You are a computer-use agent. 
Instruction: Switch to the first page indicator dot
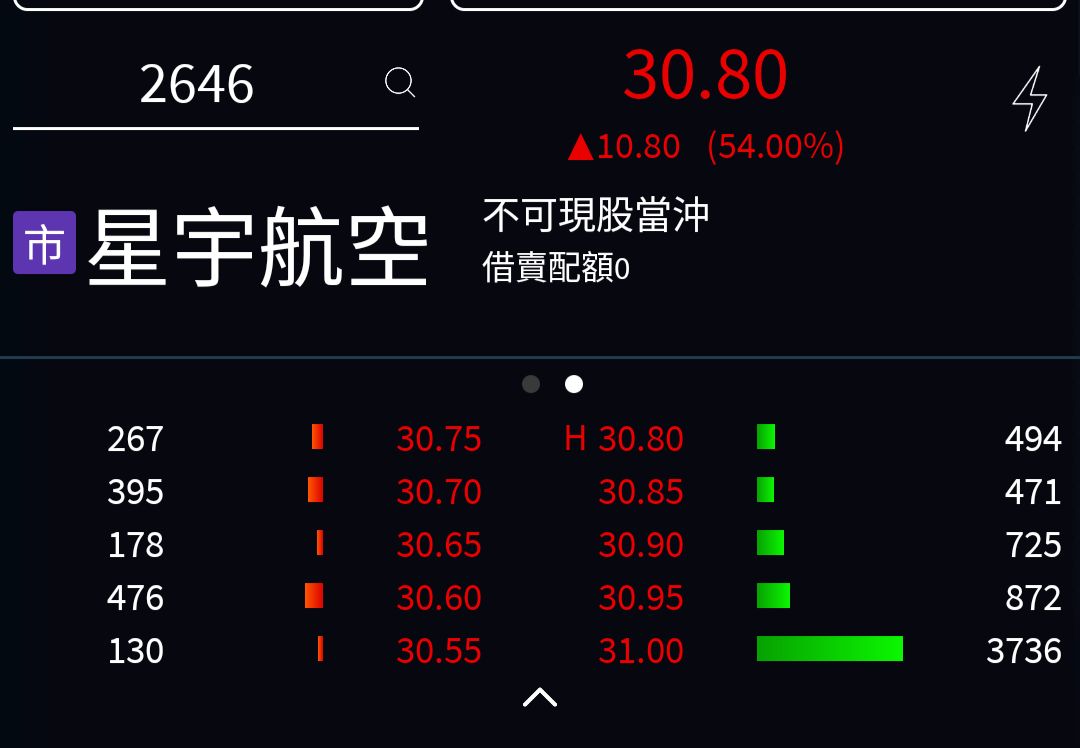click(x=531, y=384)
